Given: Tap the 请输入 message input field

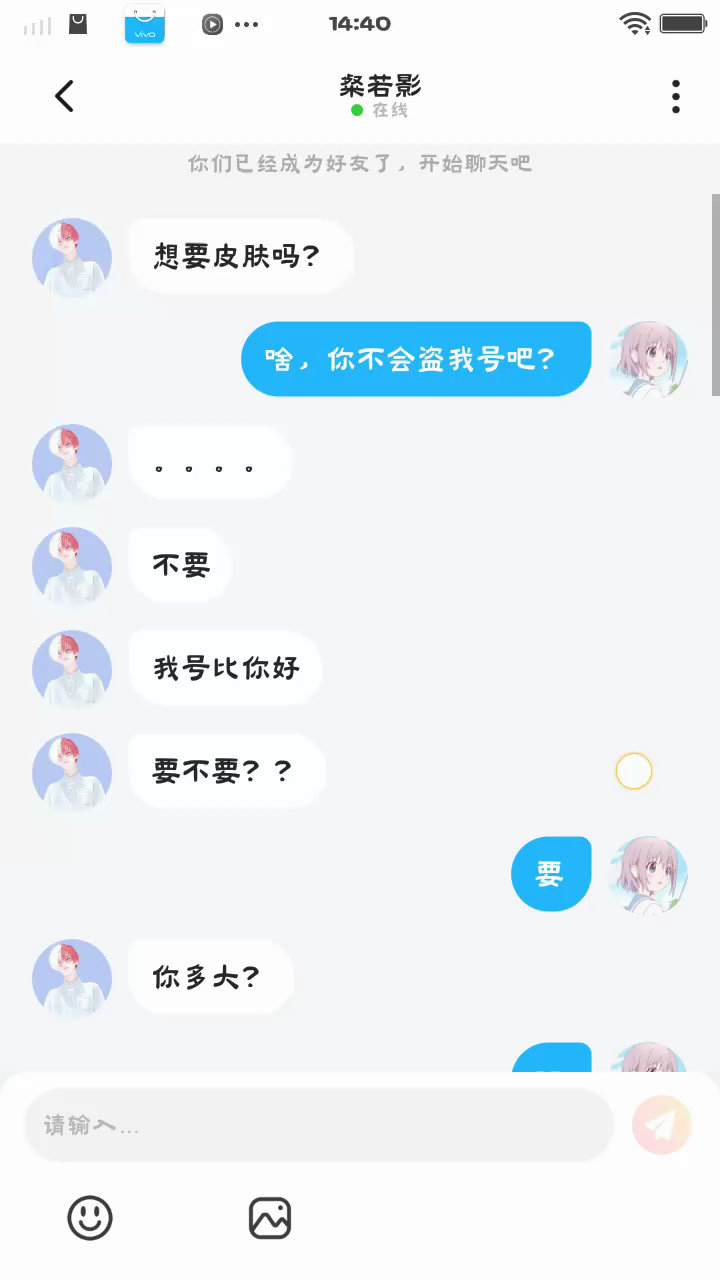Looking at the screenshot, I should click(x=318, y=1125).
